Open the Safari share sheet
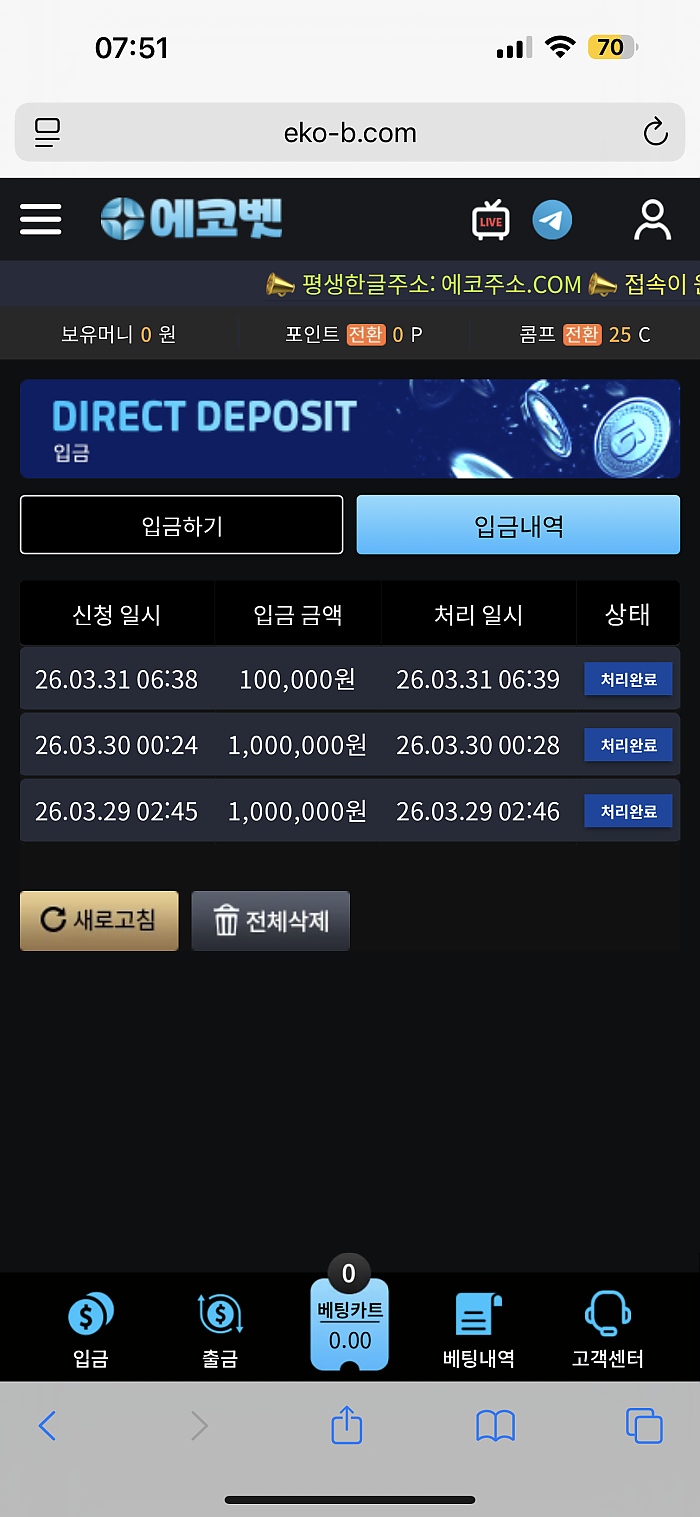Screen dimensions: 700x1517 point(346,1425)
